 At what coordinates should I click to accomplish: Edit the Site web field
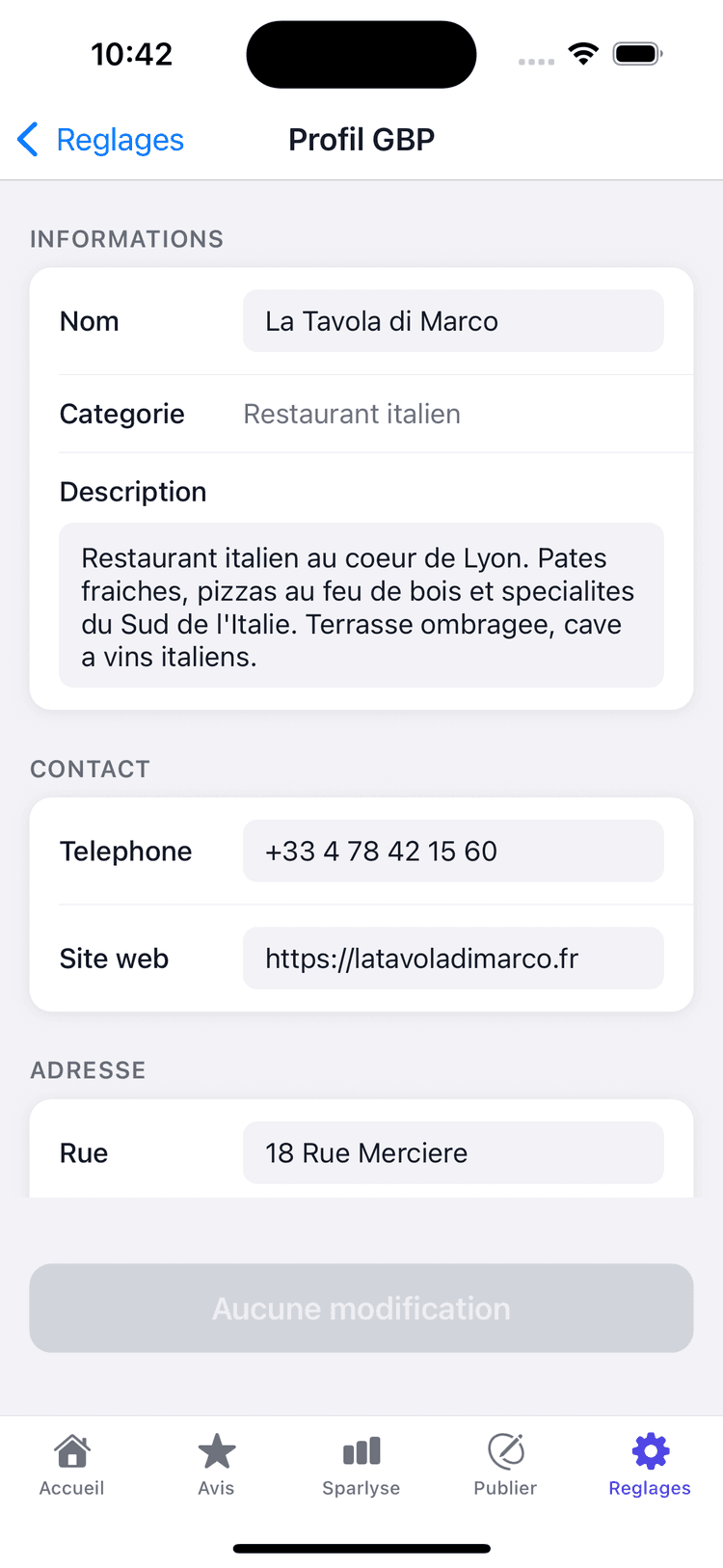click(x=453, y=959)
